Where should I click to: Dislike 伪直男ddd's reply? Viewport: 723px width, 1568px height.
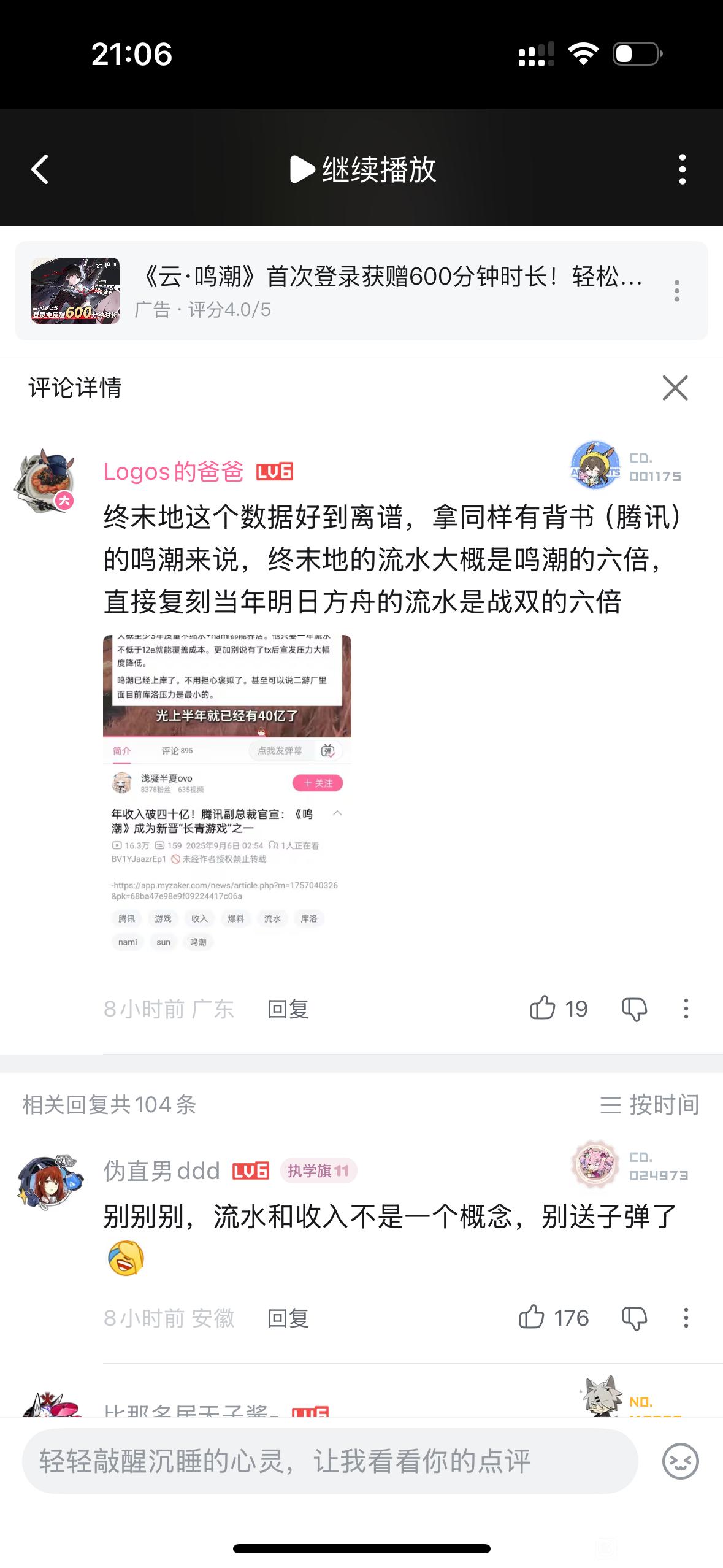pyautogui.click(x=634, y=1318)
